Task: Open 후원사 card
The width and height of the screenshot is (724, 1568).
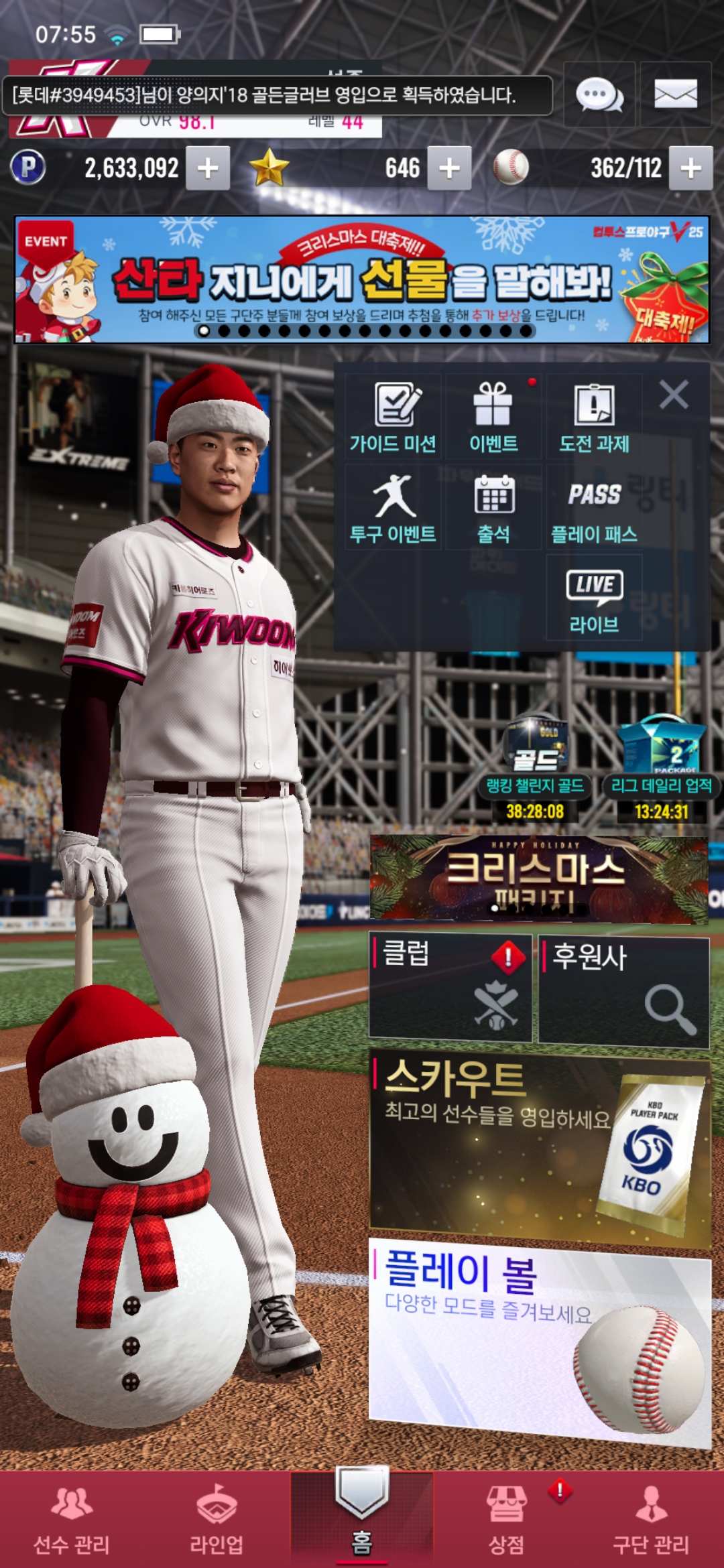Action: coord(623,992)
